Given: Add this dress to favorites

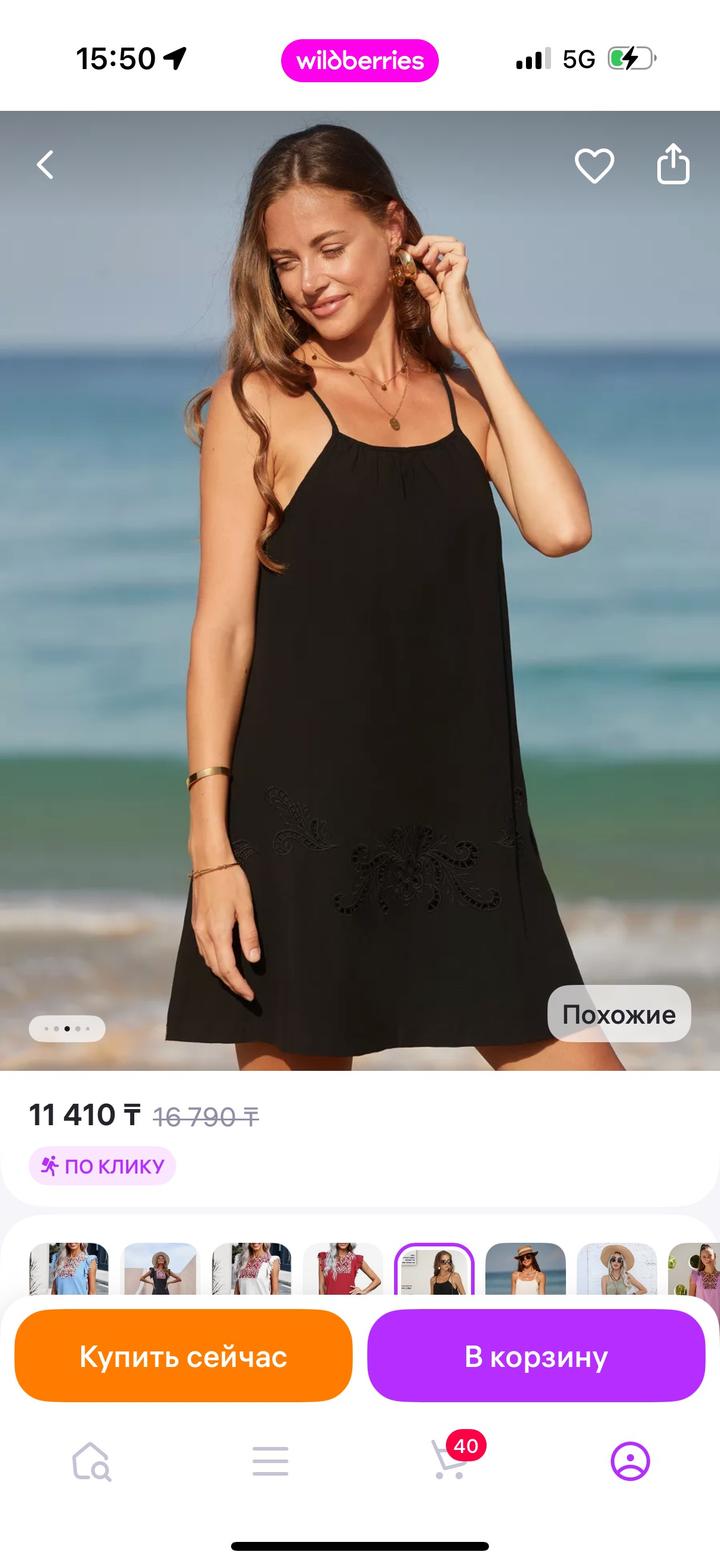Looking at the screenshot, I should [x=594, y=166].
